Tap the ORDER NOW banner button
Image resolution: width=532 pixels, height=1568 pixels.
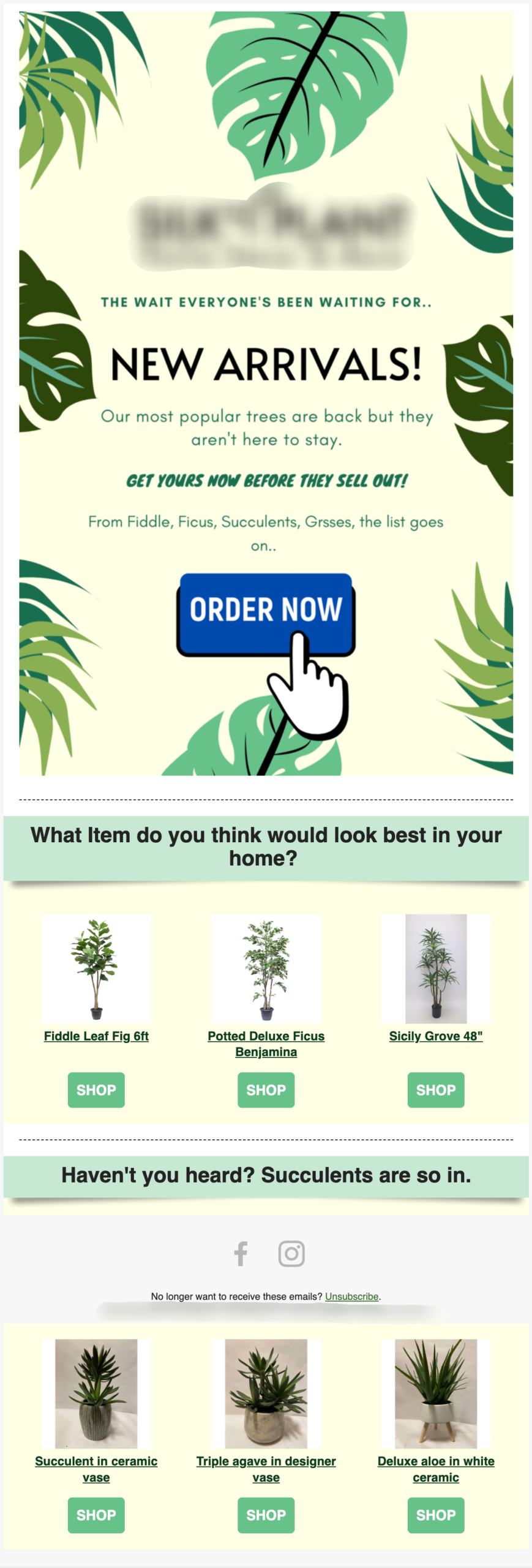(x=266, y=612)
